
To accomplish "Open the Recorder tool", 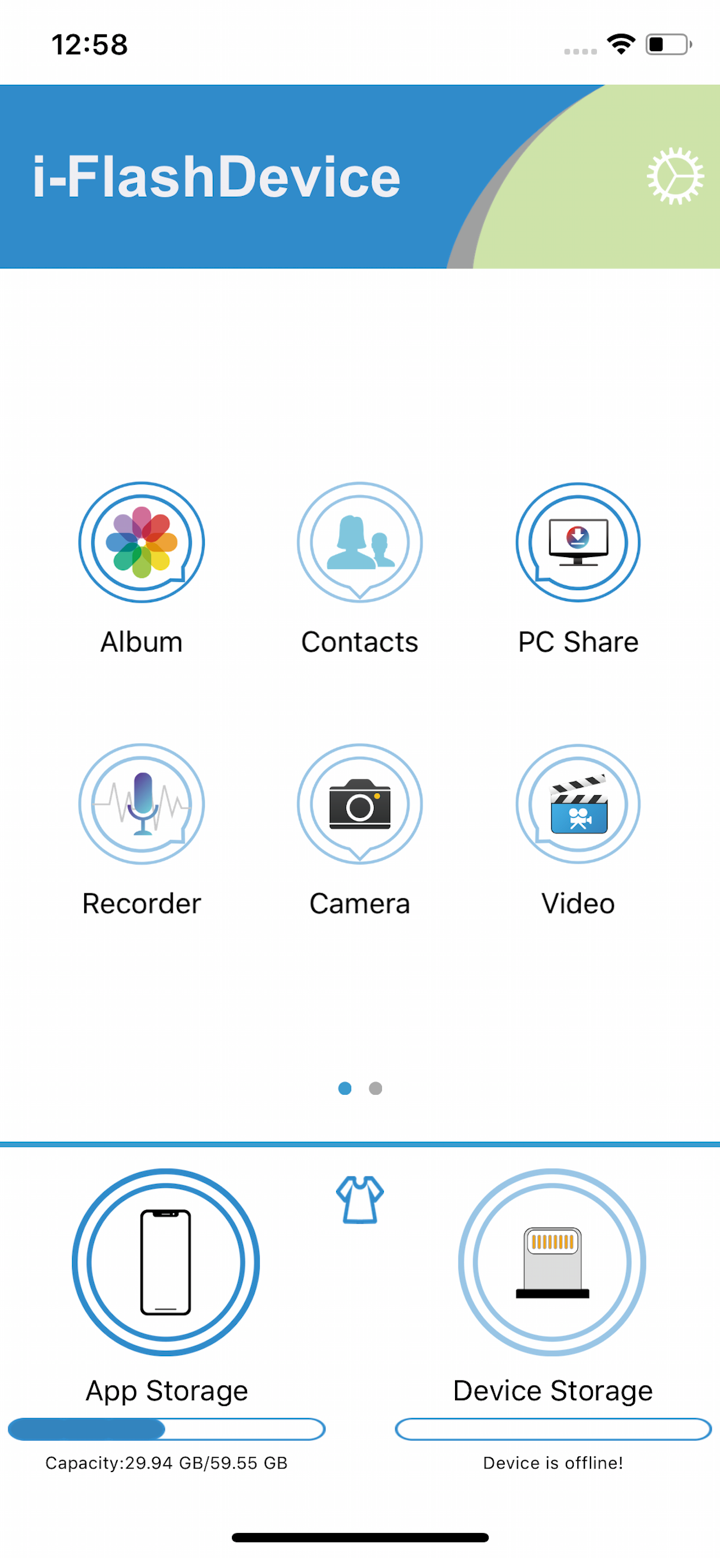I will [141, 804].
